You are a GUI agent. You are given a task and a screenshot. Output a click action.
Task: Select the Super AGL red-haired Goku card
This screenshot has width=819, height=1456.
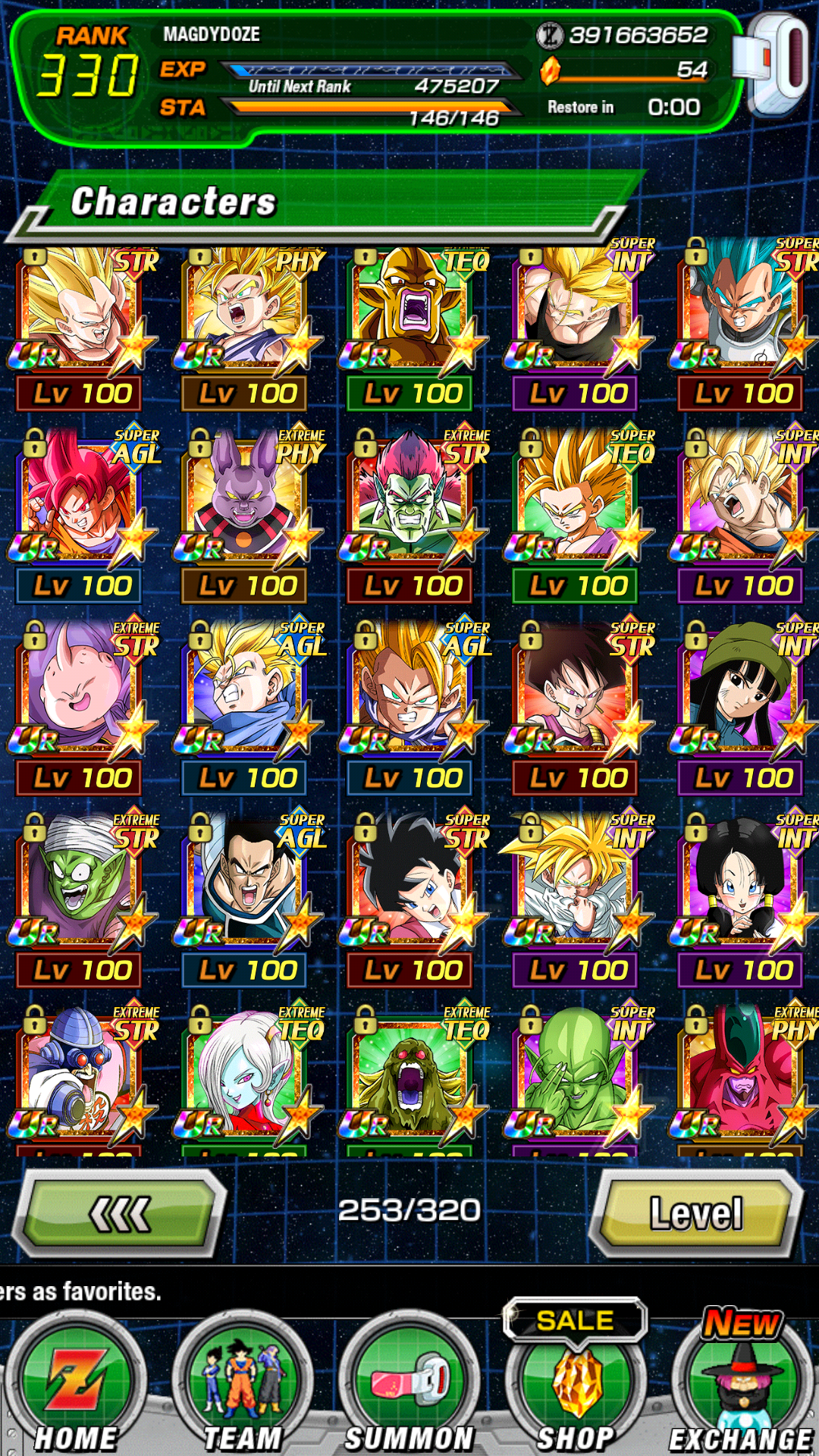point(79,516)
